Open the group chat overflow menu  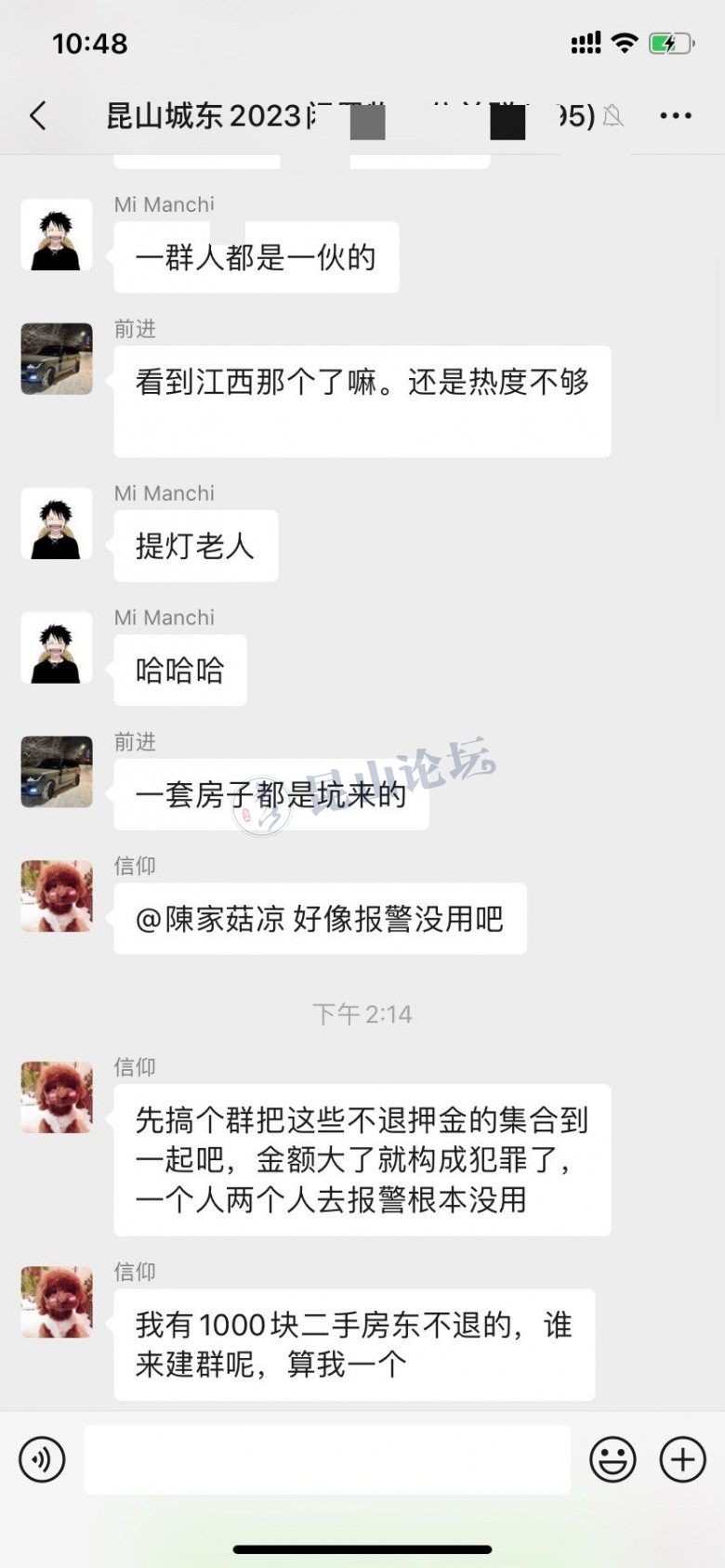[x=676, y=116]
